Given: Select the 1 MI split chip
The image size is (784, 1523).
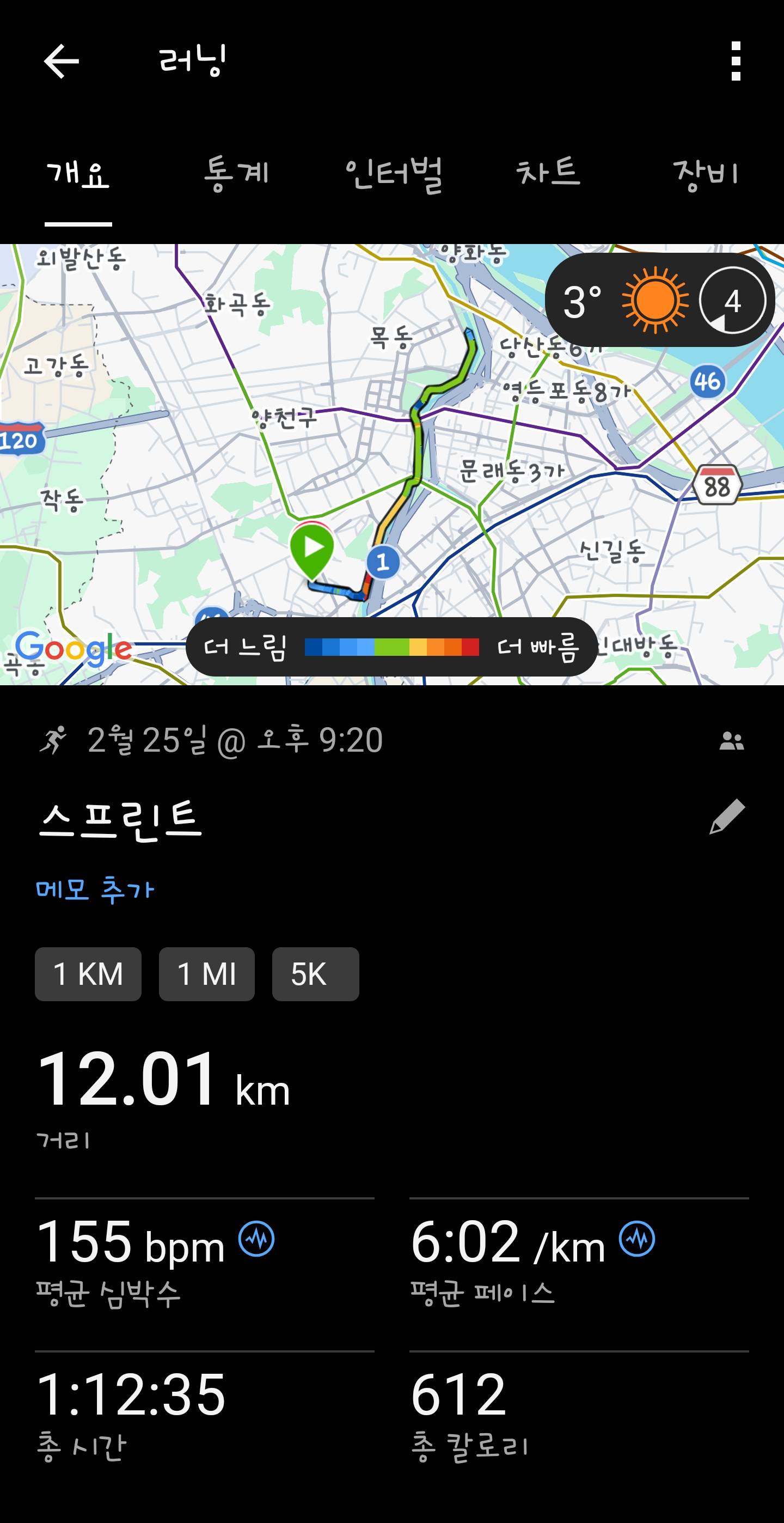Looking at the screenshot, I should click(x=207, y=974).
